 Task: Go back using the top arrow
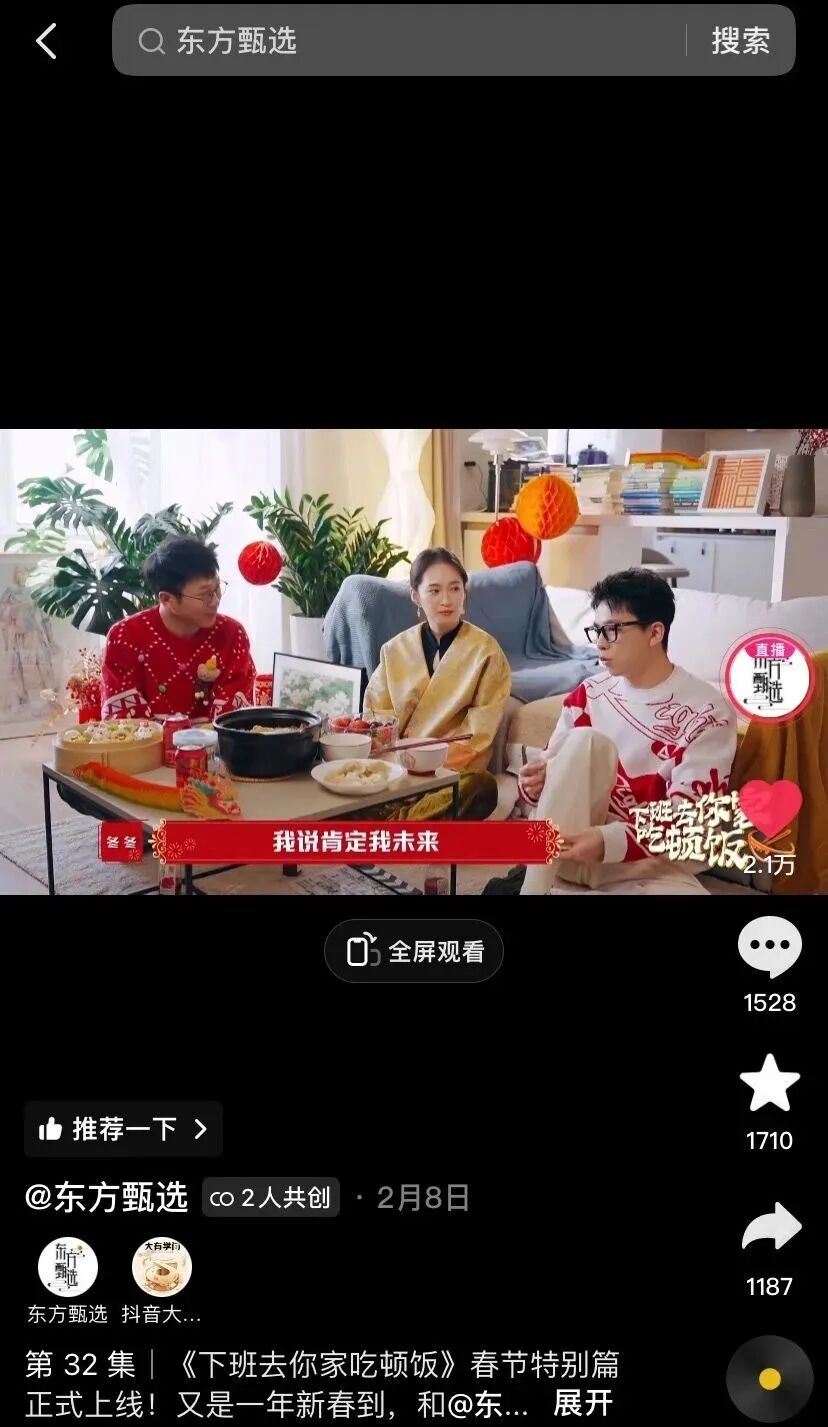click(x=46, y=41)
